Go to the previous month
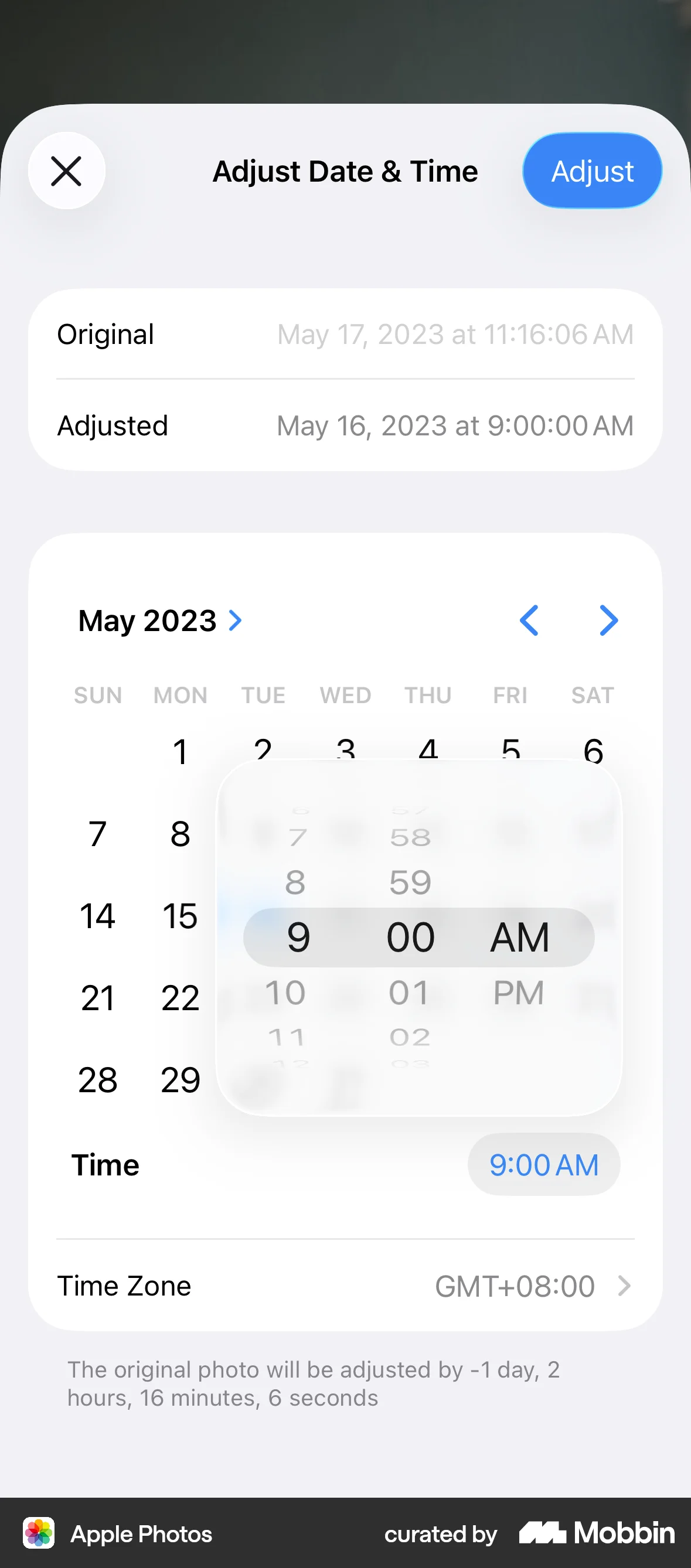Screen dimensions: 691x1568 (529, 621)
